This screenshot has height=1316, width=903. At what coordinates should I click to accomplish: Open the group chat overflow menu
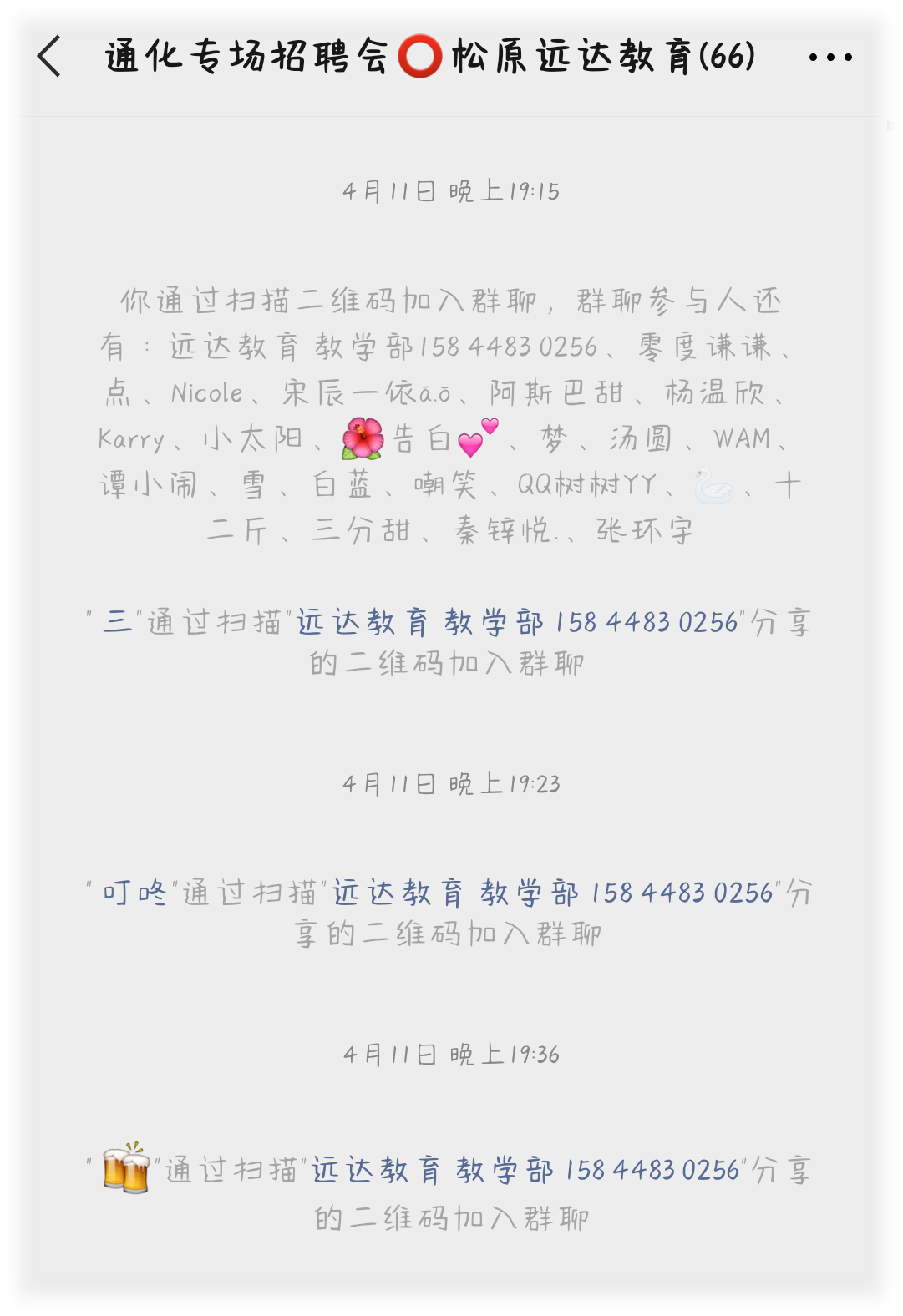(830, 58)
